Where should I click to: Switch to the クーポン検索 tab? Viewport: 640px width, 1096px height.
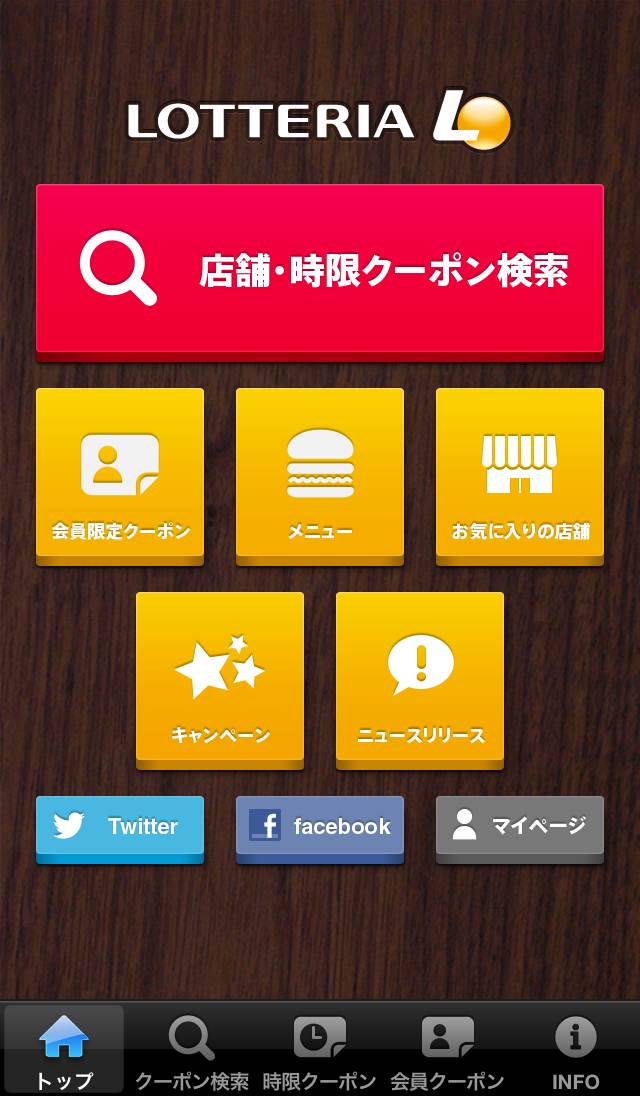coord(192,1050)
